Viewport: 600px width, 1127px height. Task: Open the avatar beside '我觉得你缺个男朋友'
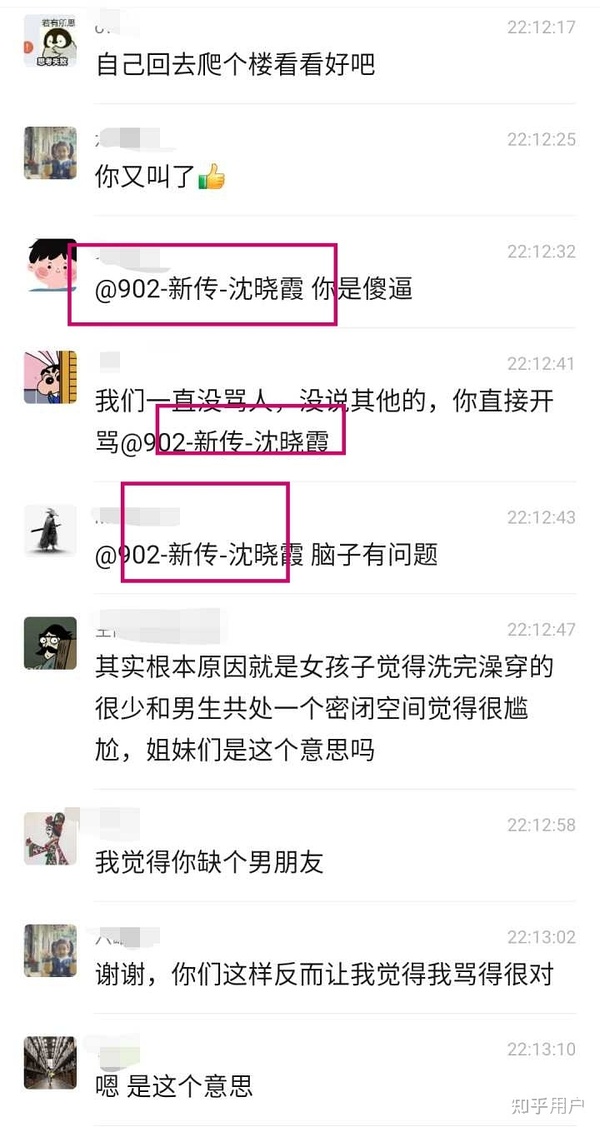tap(49, 838)
